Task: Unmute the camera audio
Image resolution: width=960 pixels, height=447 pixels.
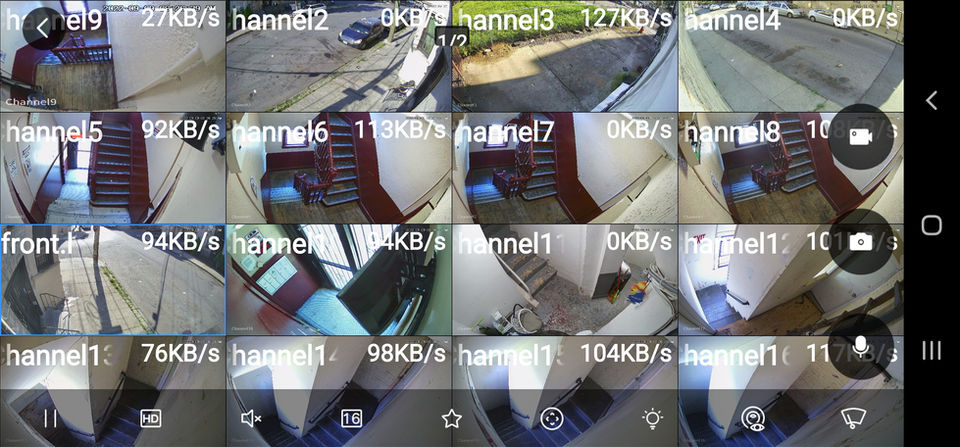Action: point(251,419)
